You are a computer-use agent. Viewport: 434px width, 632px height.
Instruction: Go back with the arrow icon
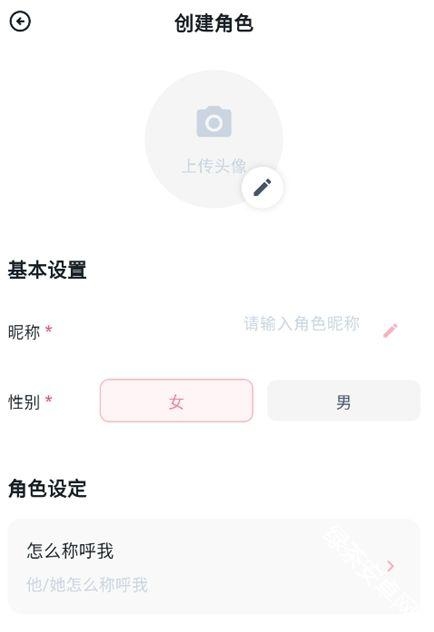(20, 21)
